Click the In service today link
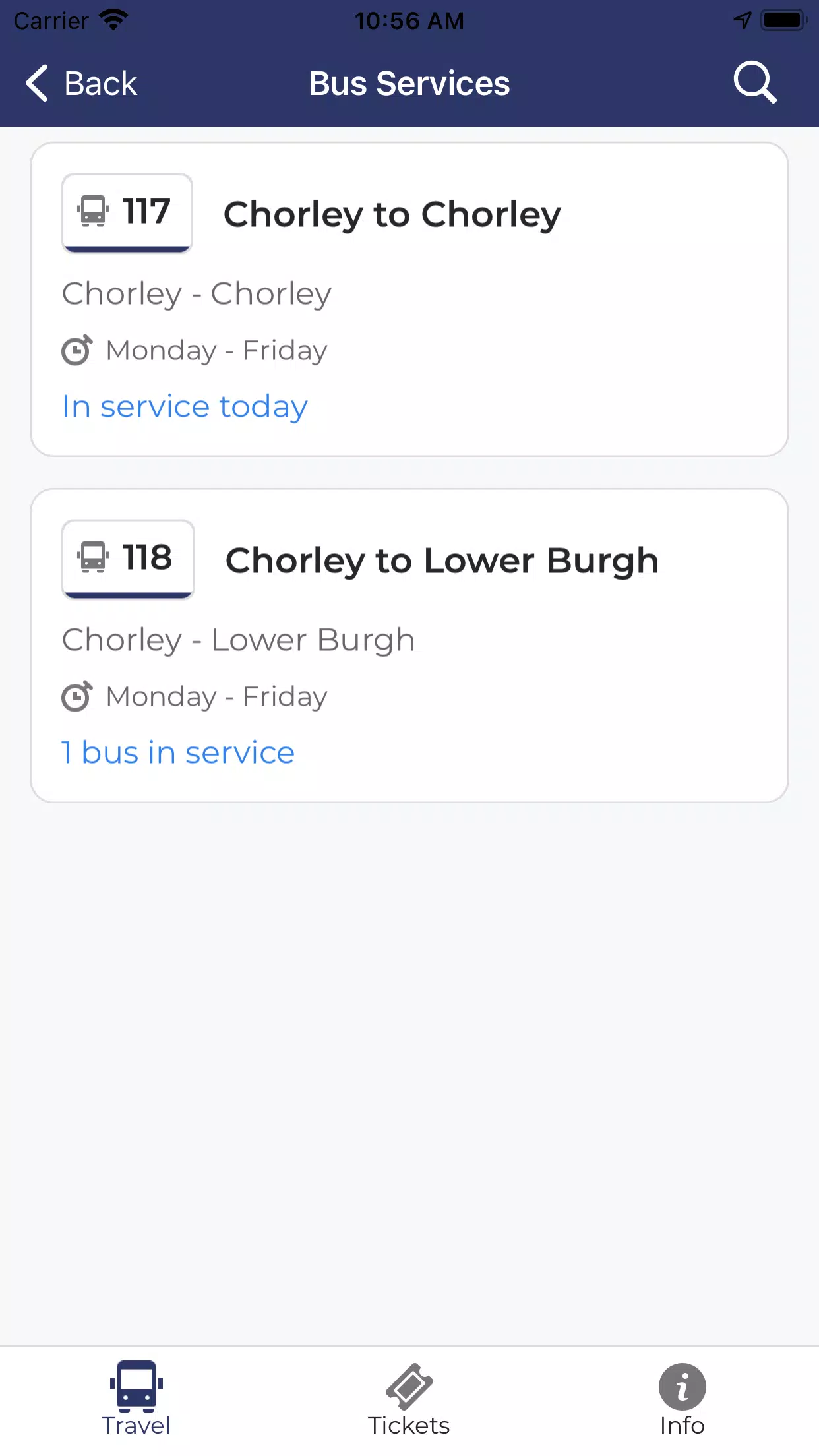Image resolution: width=819 pixels, height=1456 pixels. click(x=184, y=406)
